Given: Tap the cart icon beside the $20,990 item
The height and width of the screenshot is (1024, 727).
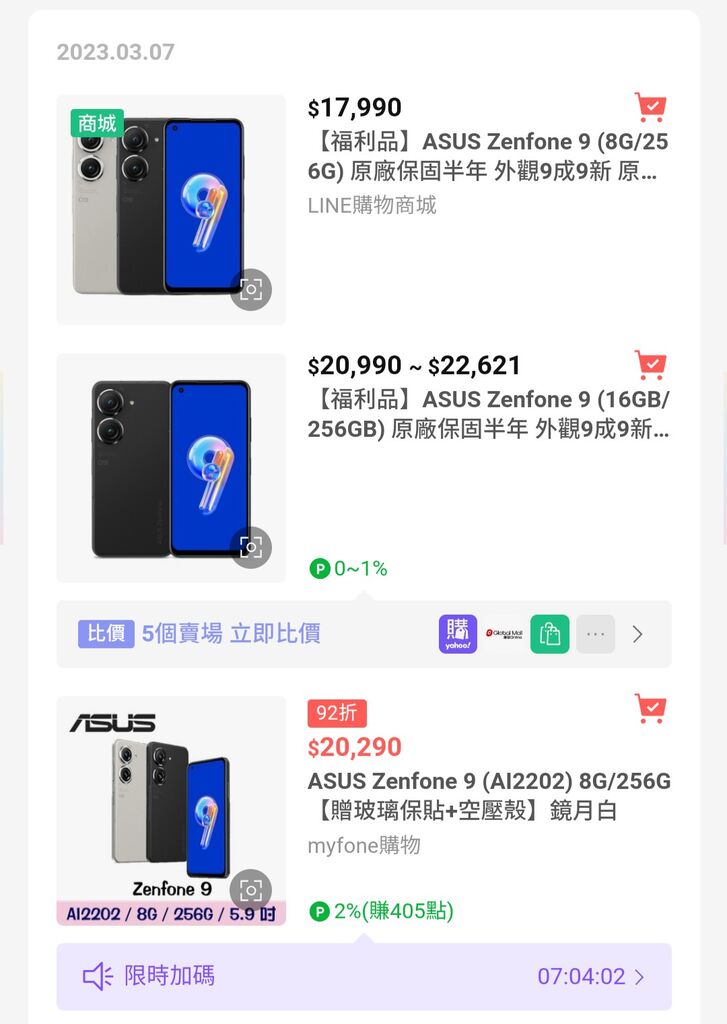Looking at the screenshot, I should [650, 365].
